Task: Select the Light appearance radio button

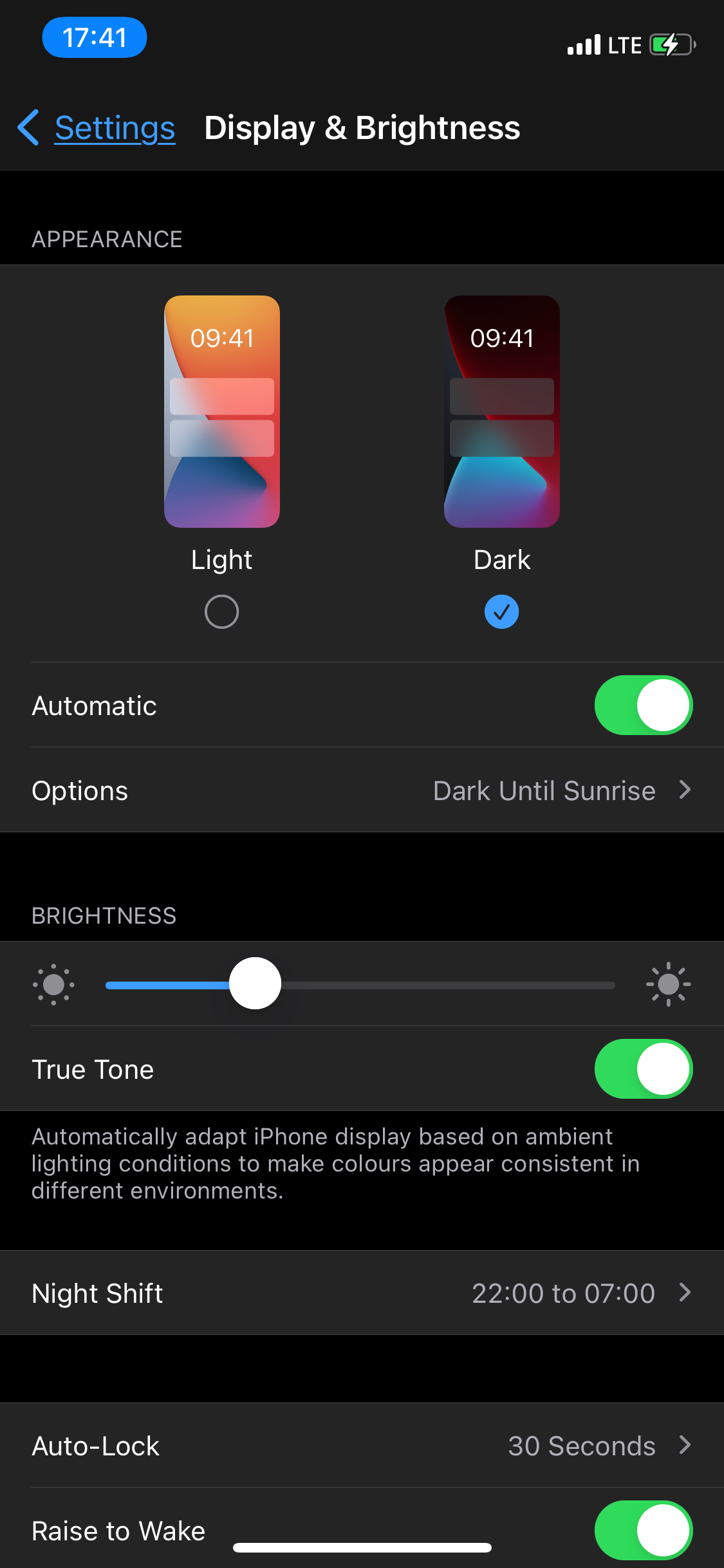Action: [x=221, y=611]
